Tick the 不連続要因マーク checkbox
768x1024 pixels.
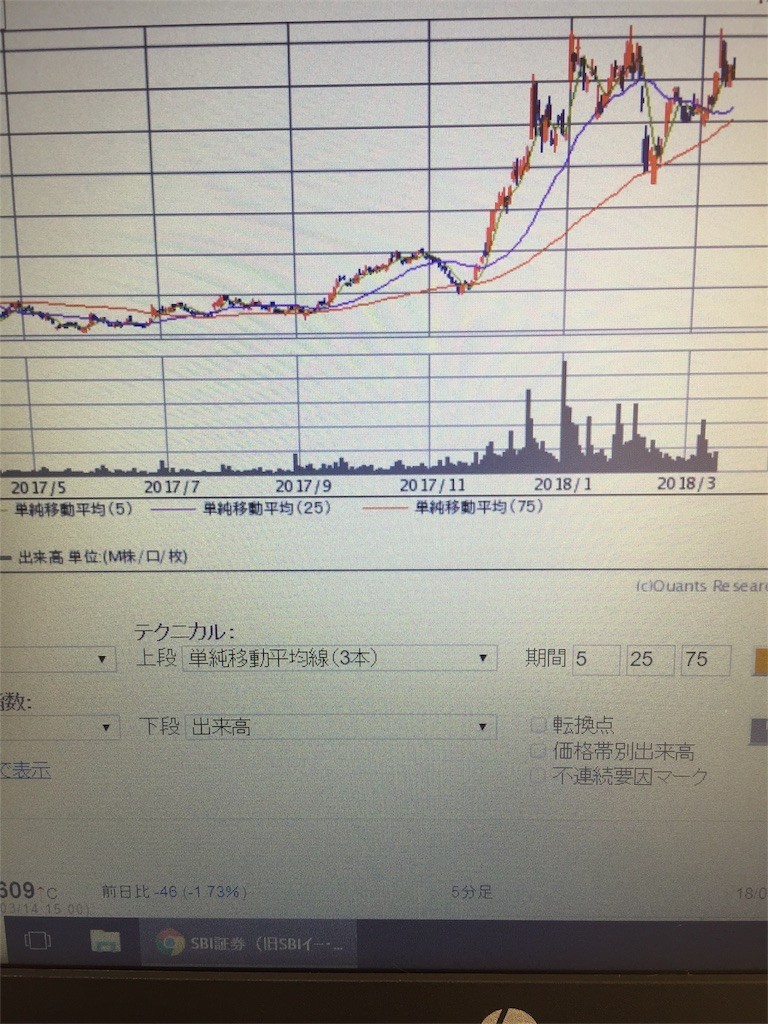pyautogui.click(x=538, y=775)
